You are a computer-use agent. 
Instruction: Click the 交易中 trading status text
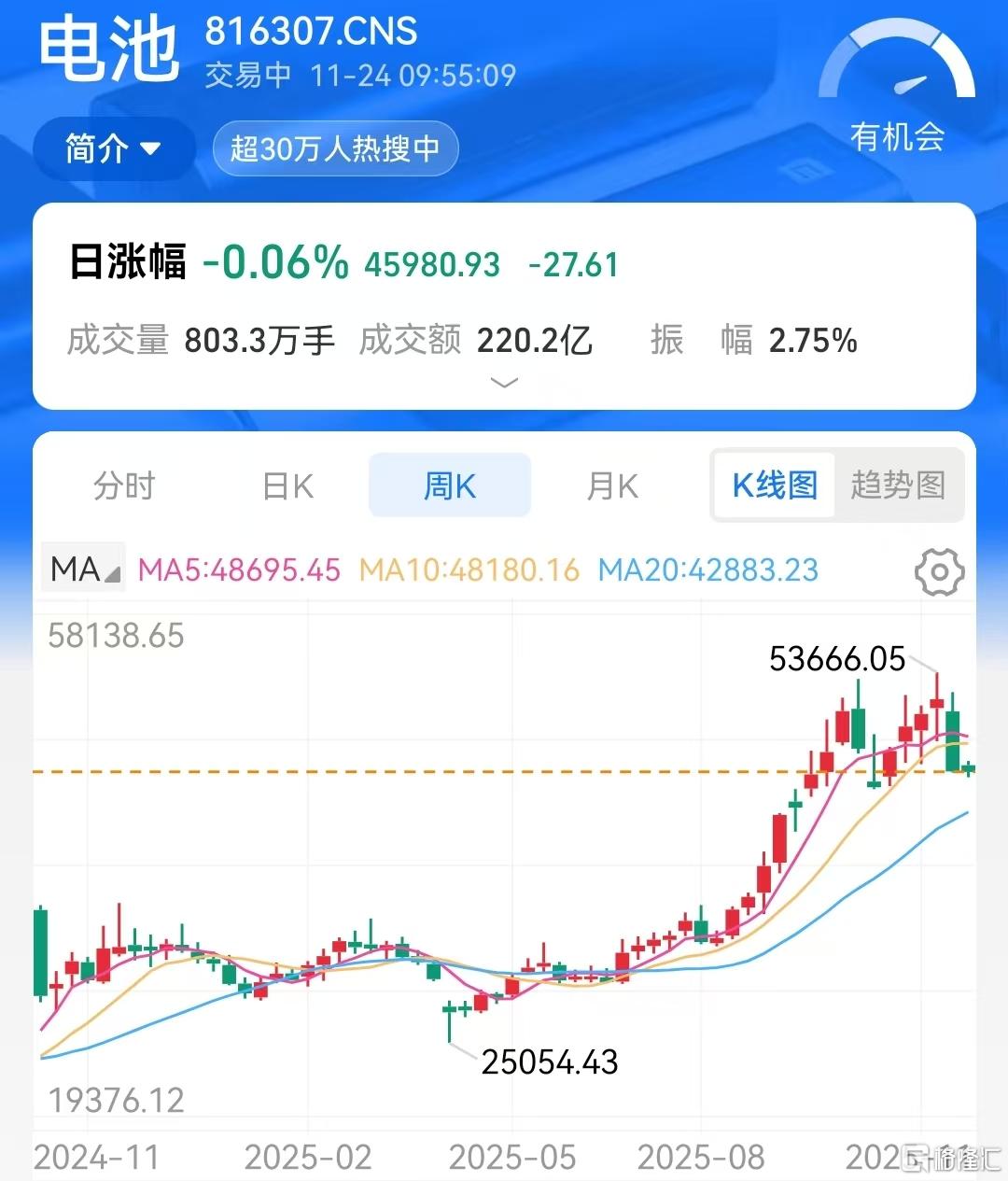(248, 75)
